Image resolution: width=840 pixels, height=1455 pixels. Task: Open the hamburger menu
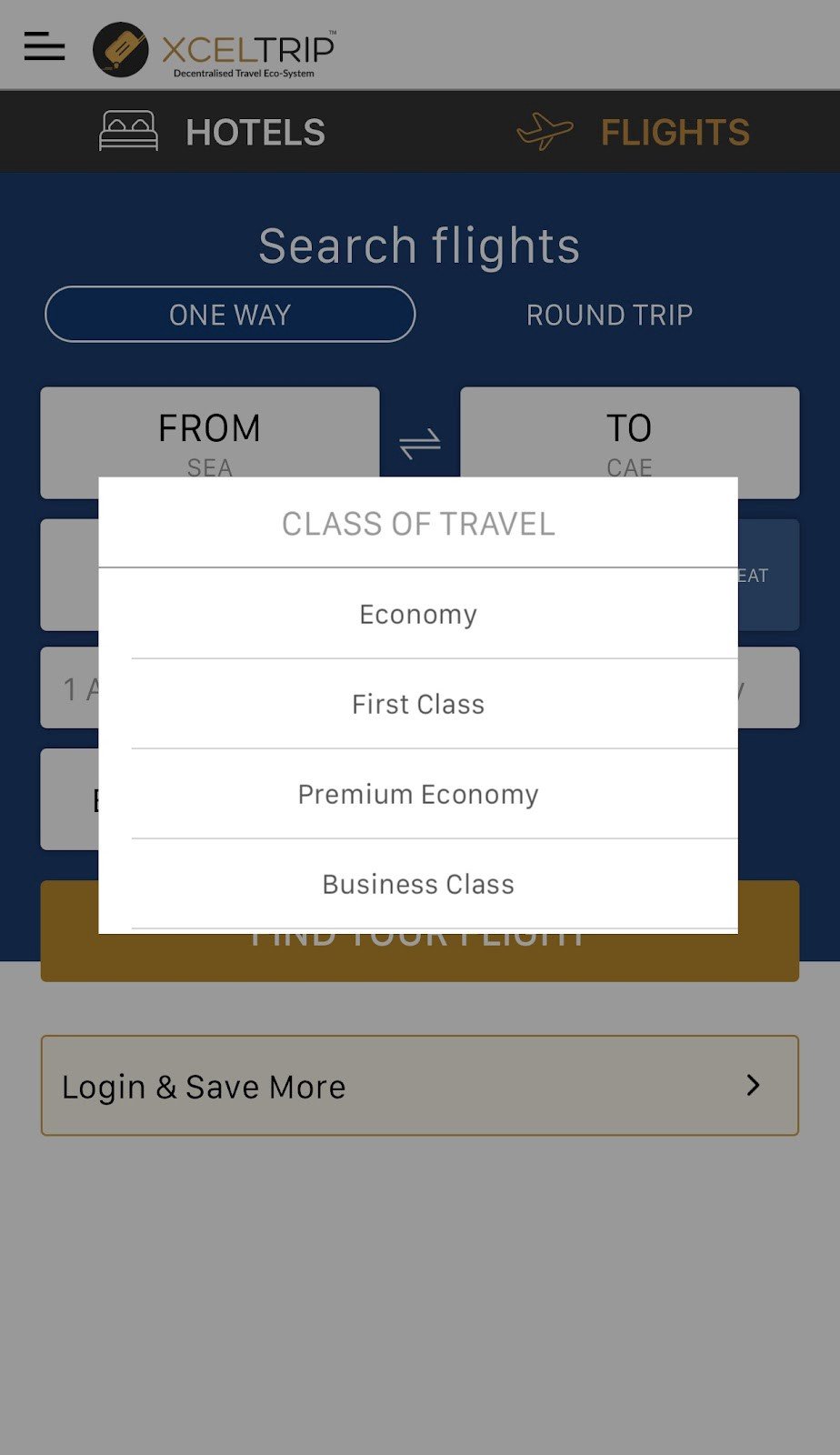coord(45,46)
